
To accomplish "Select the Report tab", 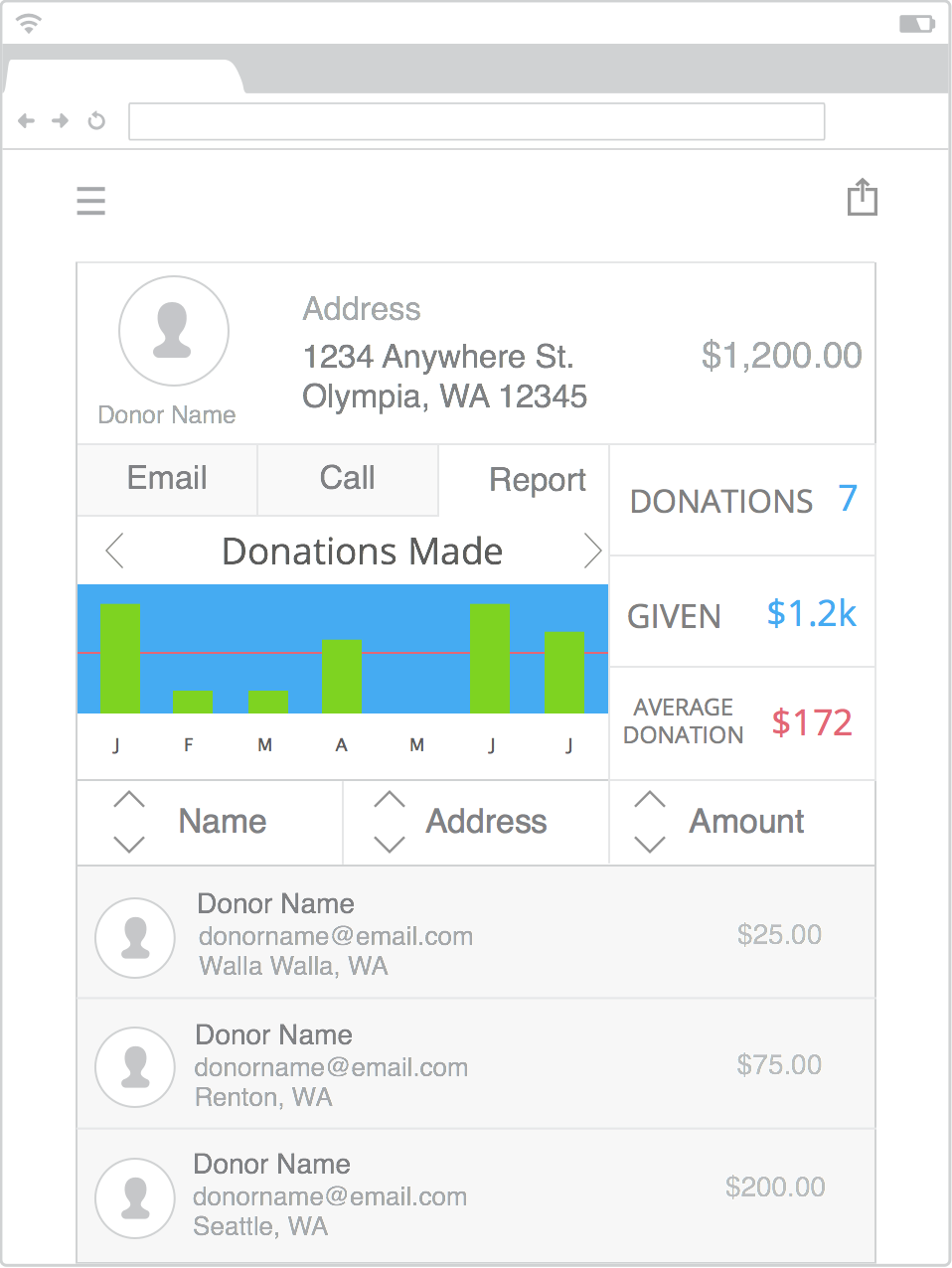I will tap(537, 480).
